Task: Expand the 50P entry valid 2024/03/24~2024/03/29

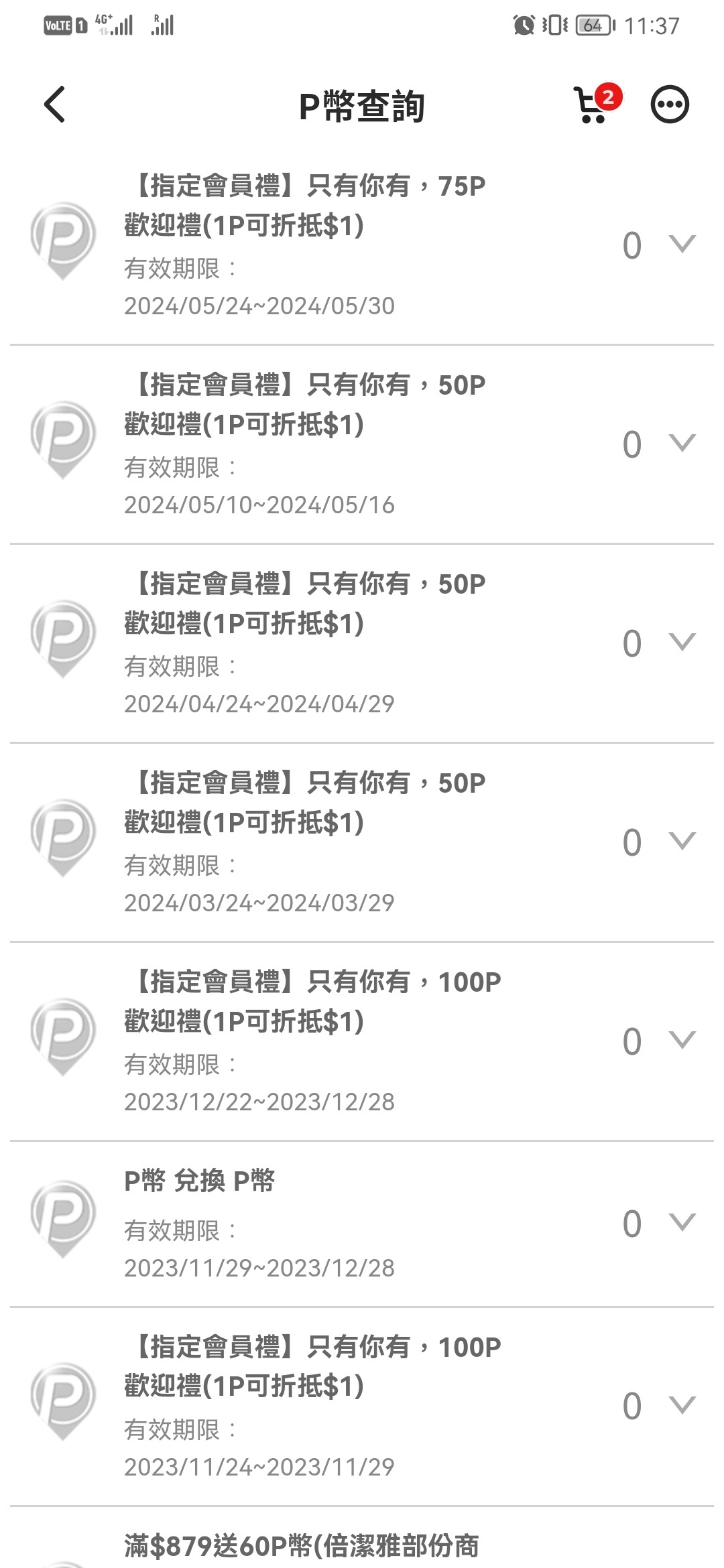Action: 682,841
